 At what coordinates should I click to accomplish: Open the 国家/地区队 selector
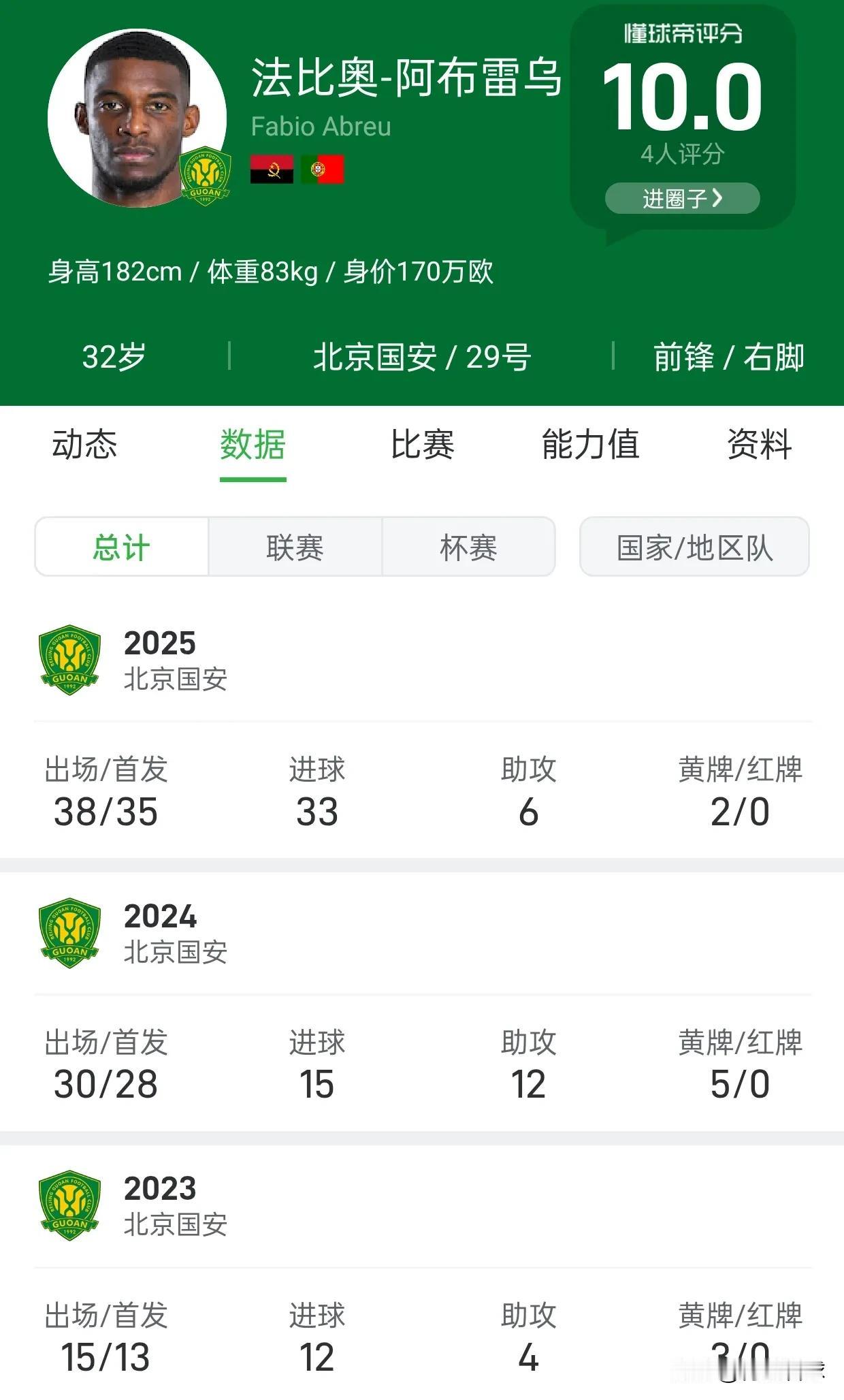point(695,547)
